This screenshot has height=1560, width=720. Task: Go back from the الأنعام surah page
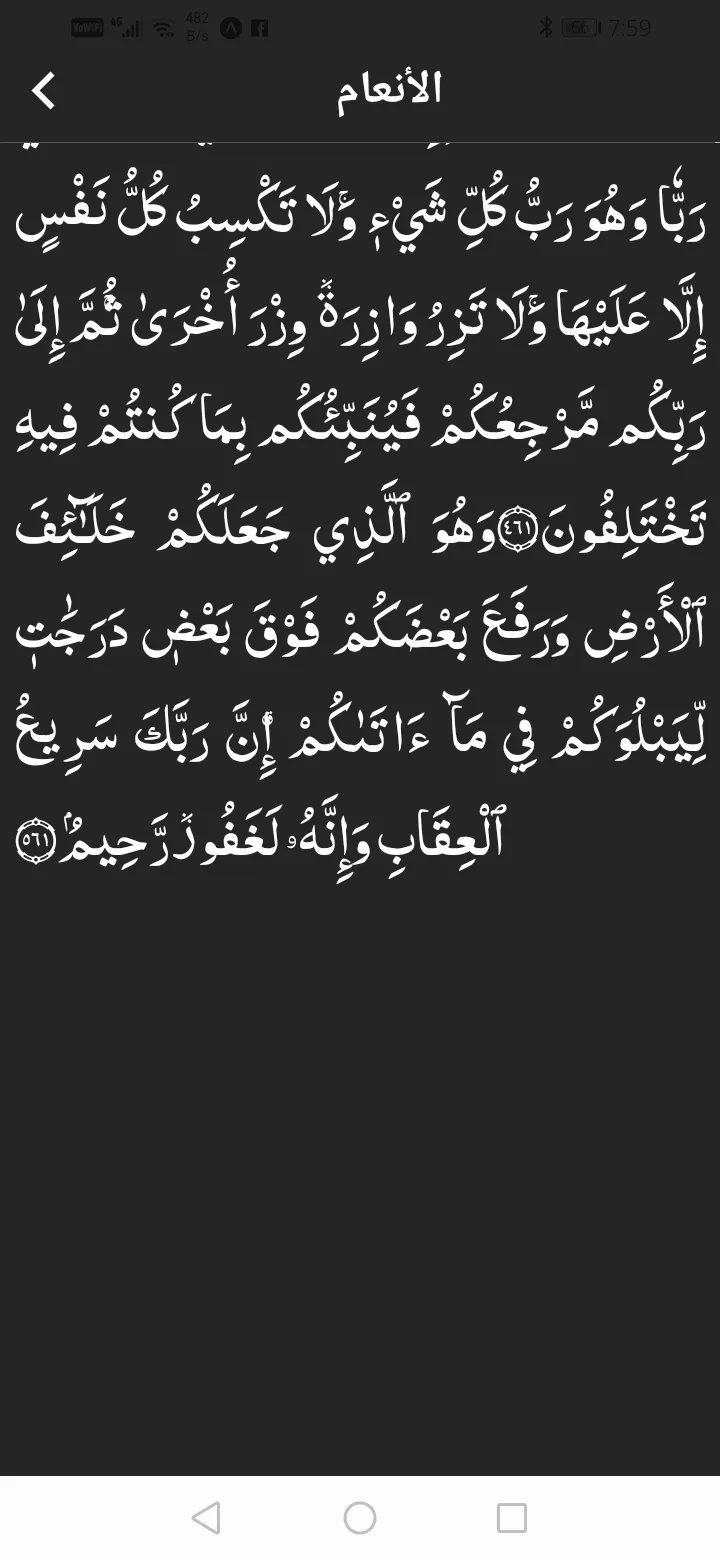(x=43, y=91)
